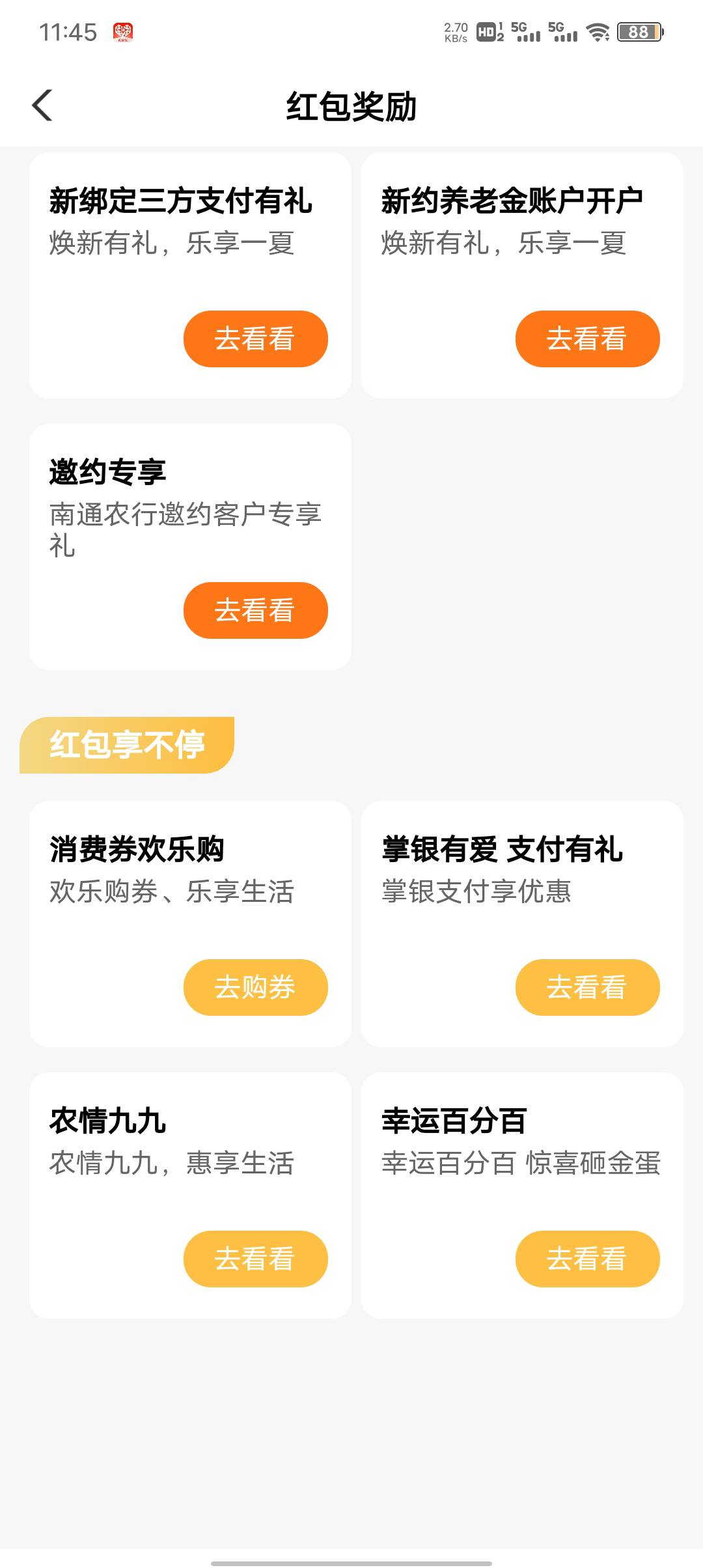This screenshot has width=703, height=1568.
Task: Tap 去购券 under 消费券欢乐购
Action: 256,987
